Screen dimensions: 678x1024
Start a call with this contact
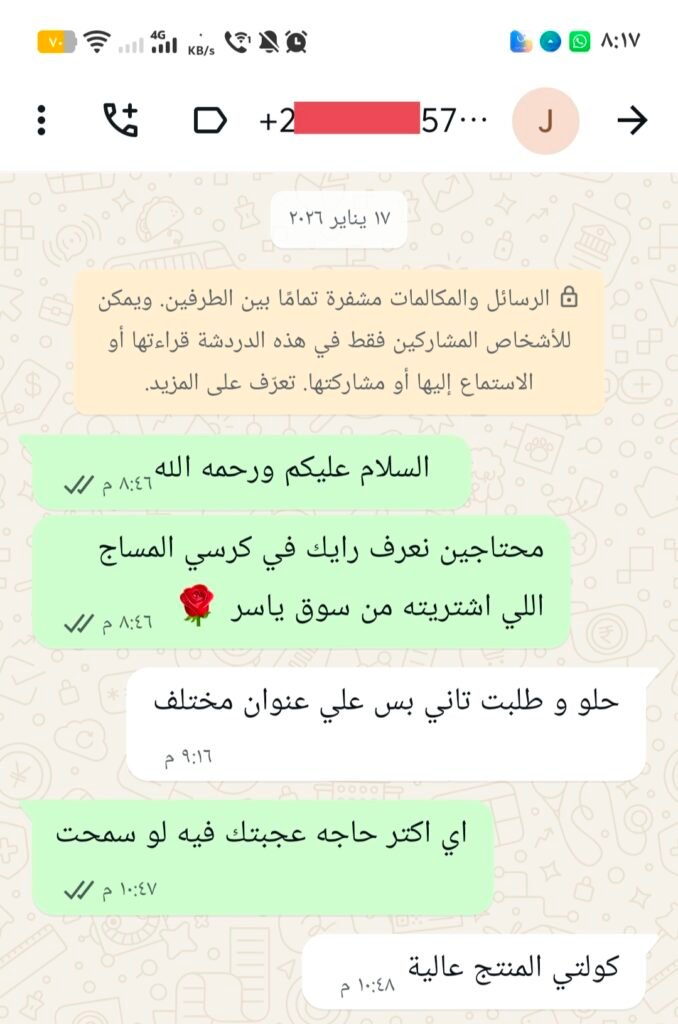[121, 121]
